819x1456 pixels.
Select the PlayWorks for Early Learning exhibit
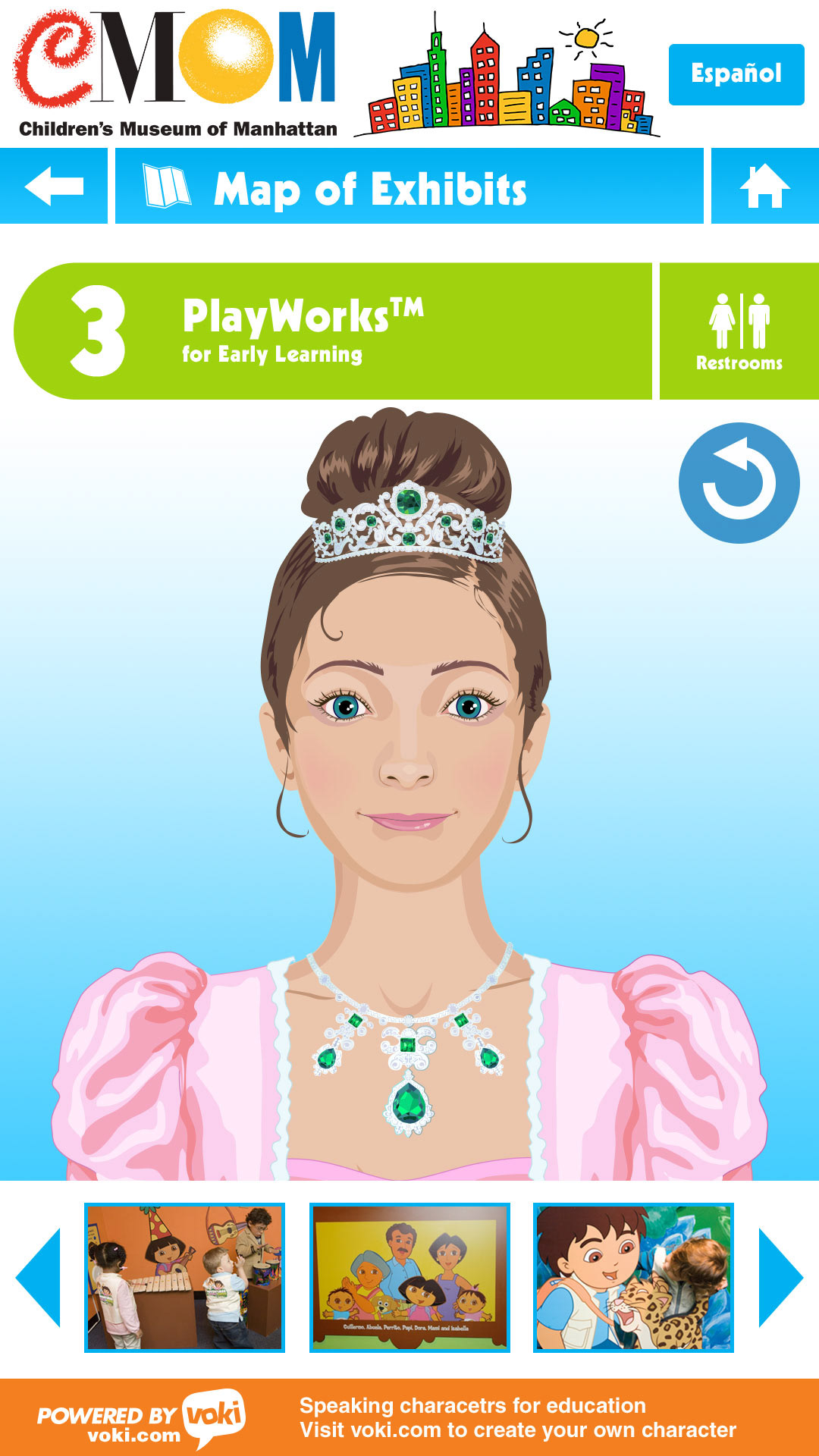point(334,332)
